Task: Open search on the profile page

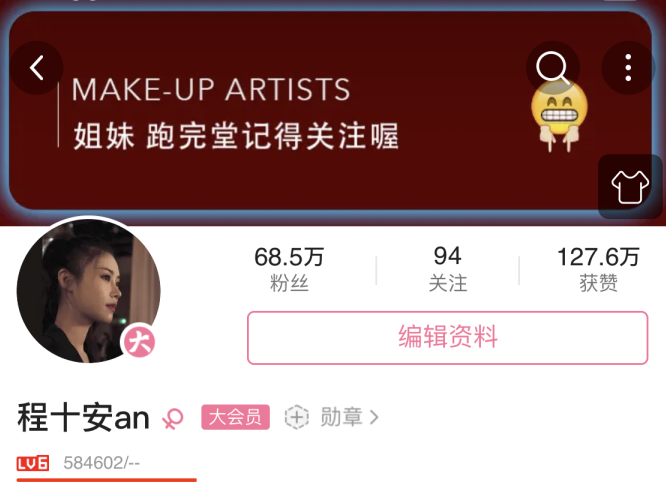Action: 552,68
